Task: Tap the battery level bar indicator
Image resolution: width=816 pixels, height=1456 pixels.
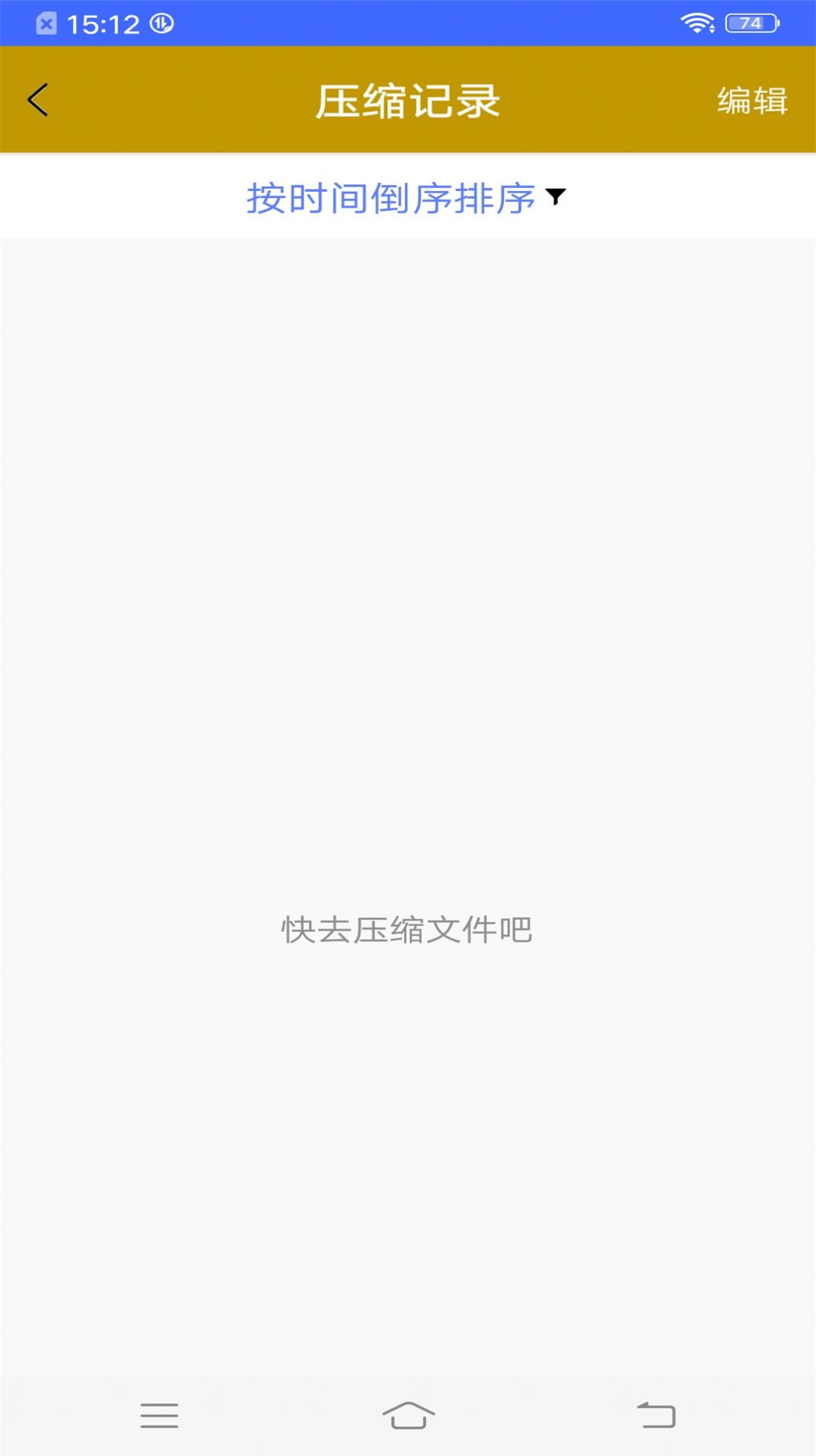Action: click(747, 23)
